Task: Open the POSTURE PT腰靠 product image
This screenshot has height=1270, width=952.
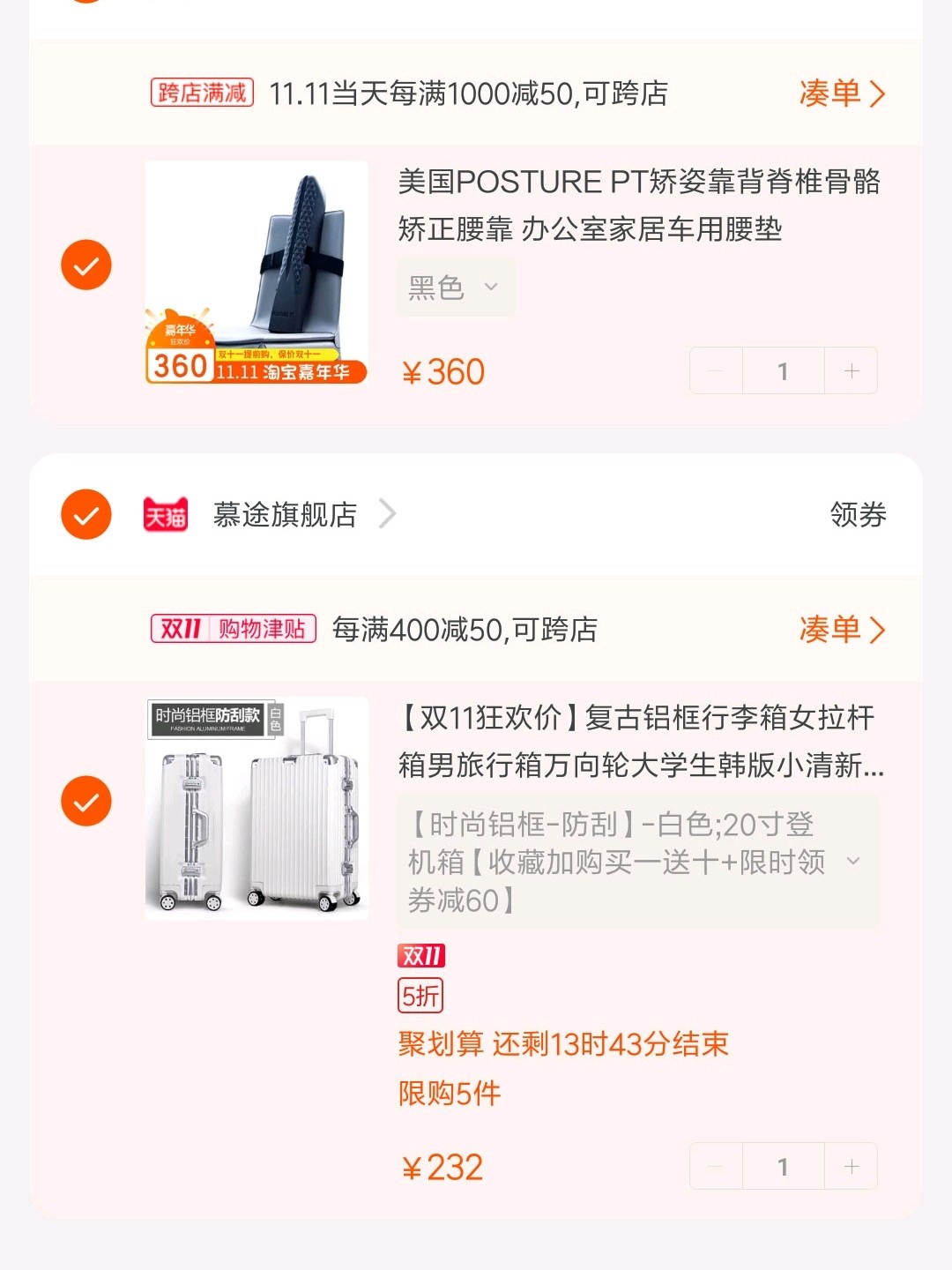Action: point(257,272)
